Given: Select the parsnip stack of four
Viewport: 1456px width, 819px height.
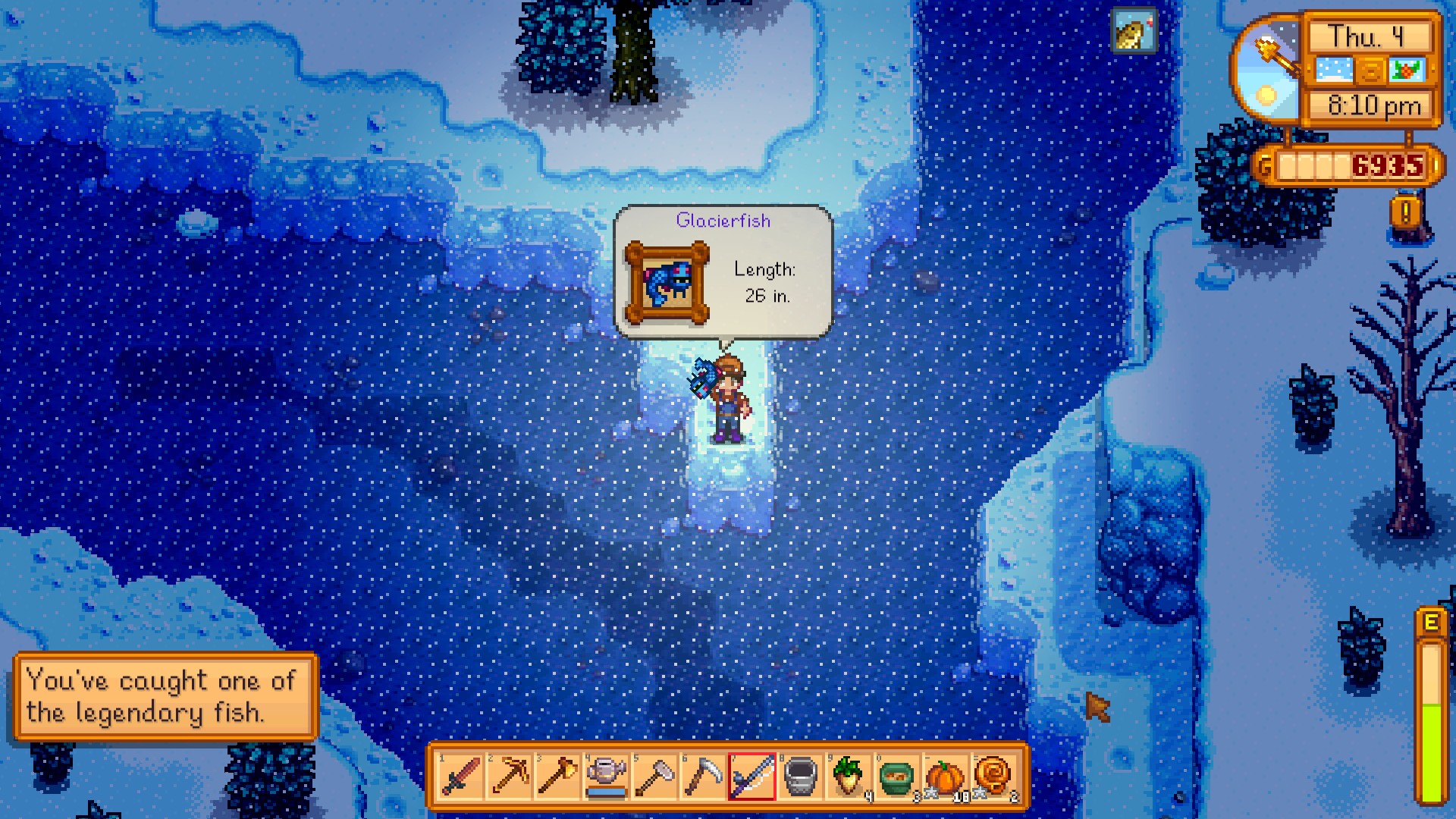Looking at the screenshot, I should (849, 777).
